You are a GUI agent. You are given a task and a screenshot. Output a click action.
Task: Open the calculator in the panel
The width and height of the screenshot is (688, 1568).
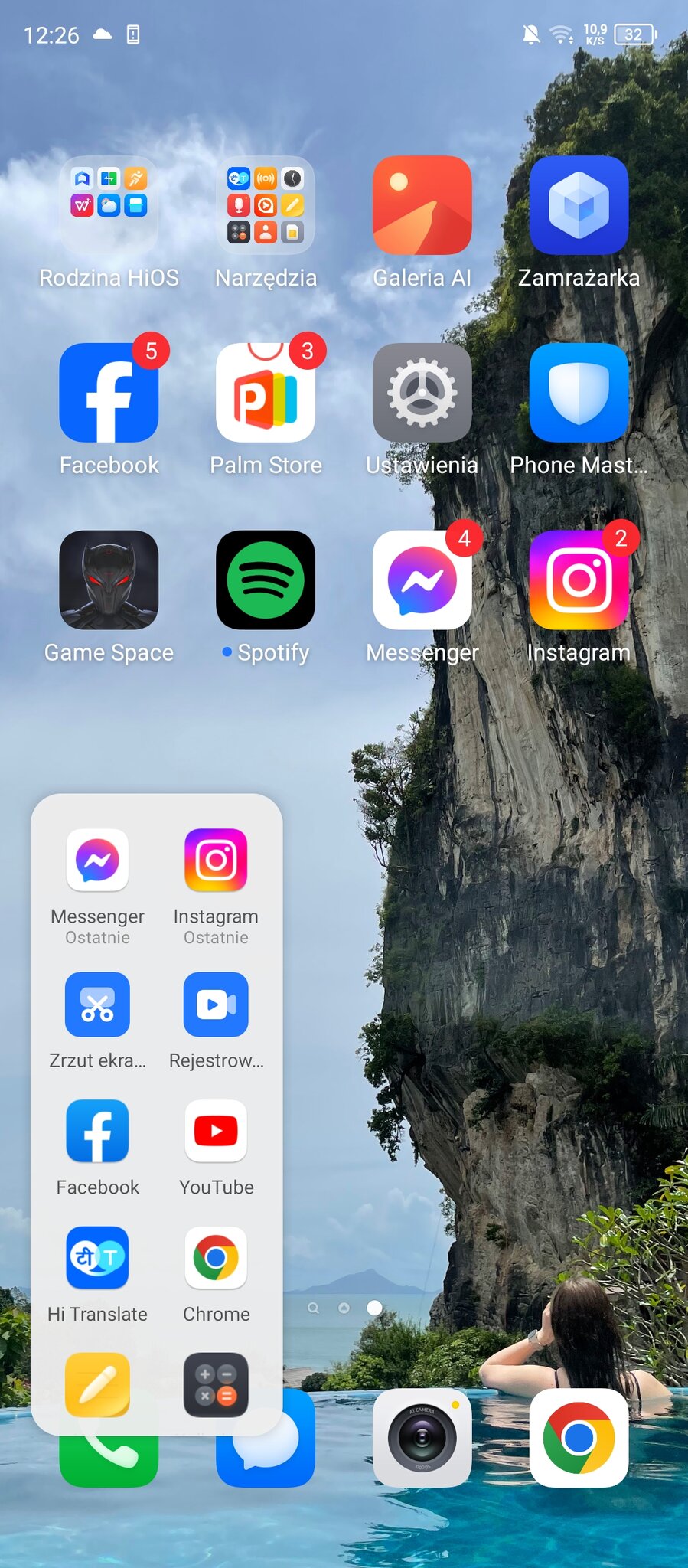pos(216,1384)
